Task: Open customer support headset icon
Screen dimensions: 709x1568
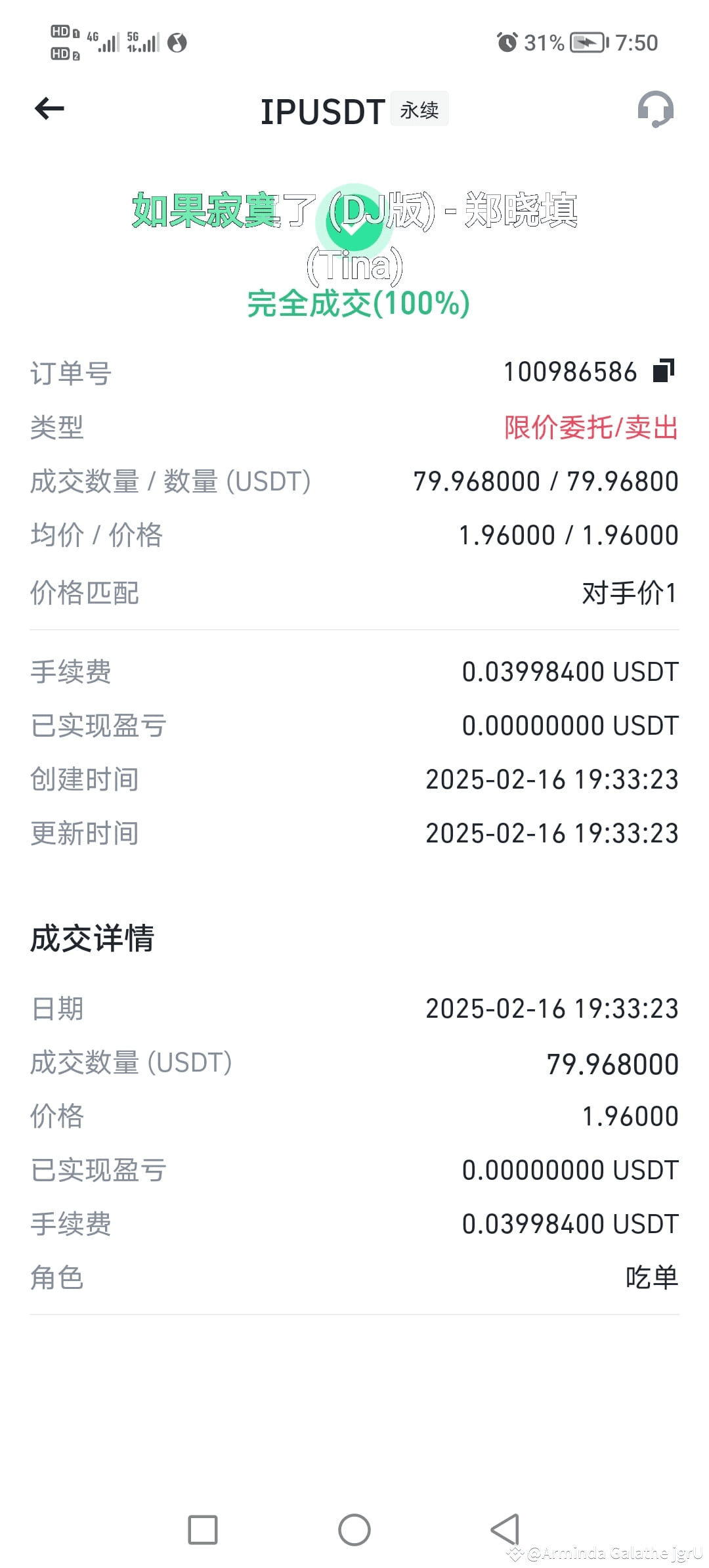Action: (655, 109)
